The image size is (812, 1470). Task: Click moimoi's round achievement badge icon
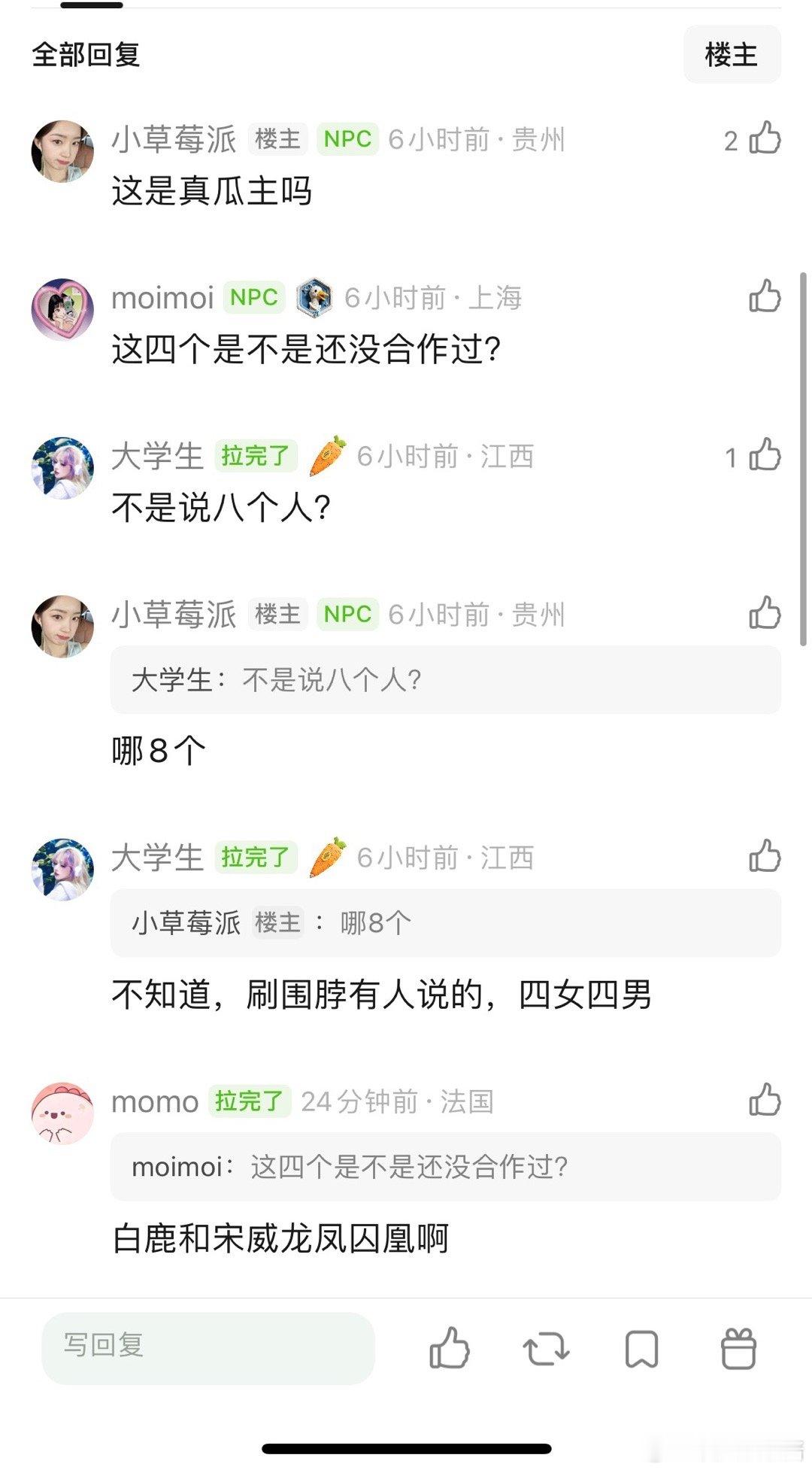[x=316, y=296]
